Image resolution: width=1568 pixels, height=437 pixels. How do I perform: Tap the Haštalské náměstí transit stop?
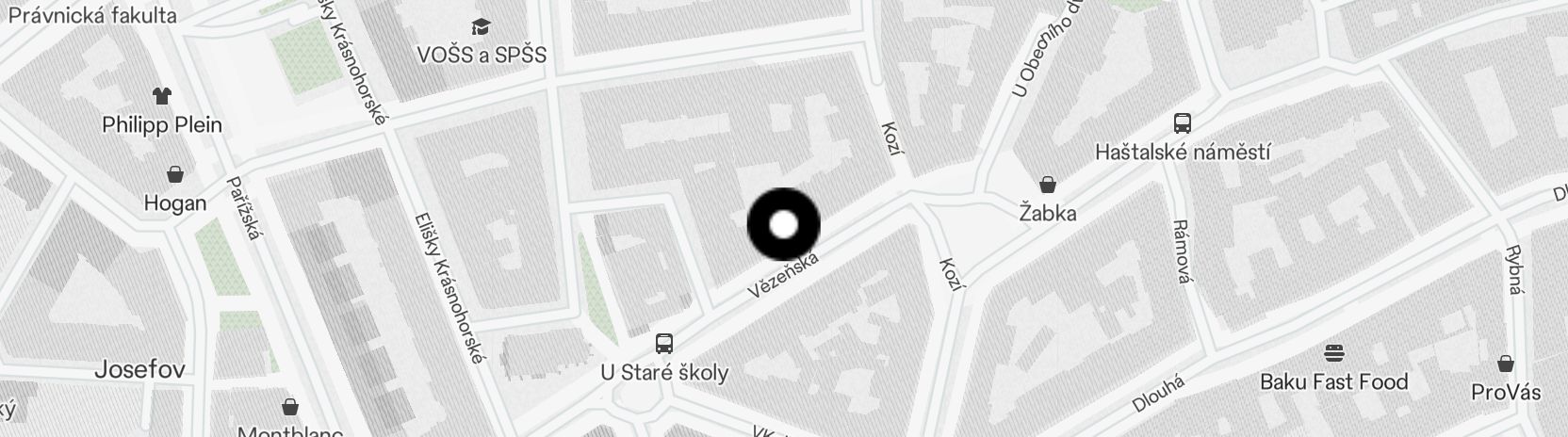pyautogui.click(x=1182, y=123)
